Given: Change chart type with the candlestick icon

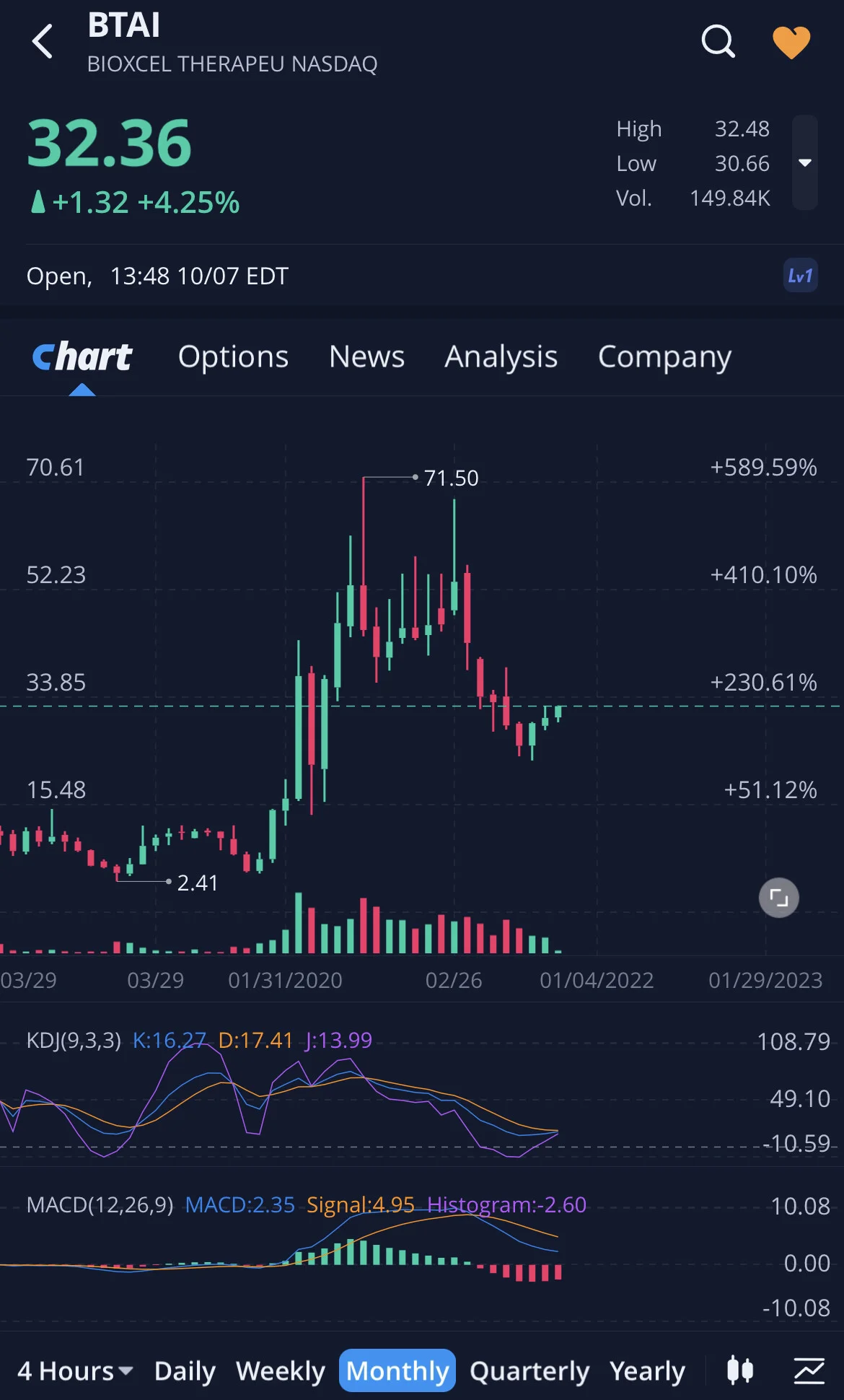Looking at the screenshot, I should coord(740,1370).
